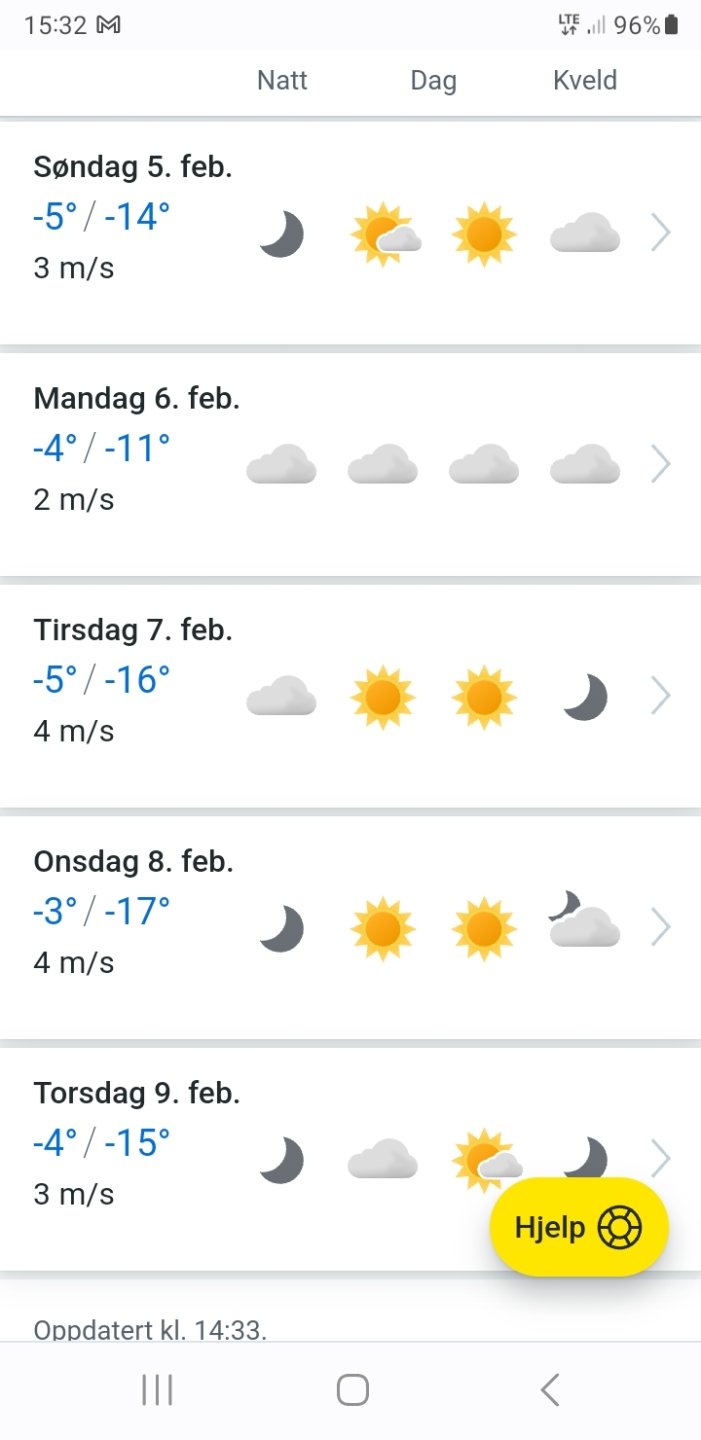Go back with the system back button
Screen dimensions: 701x1440
[549, 1390]
